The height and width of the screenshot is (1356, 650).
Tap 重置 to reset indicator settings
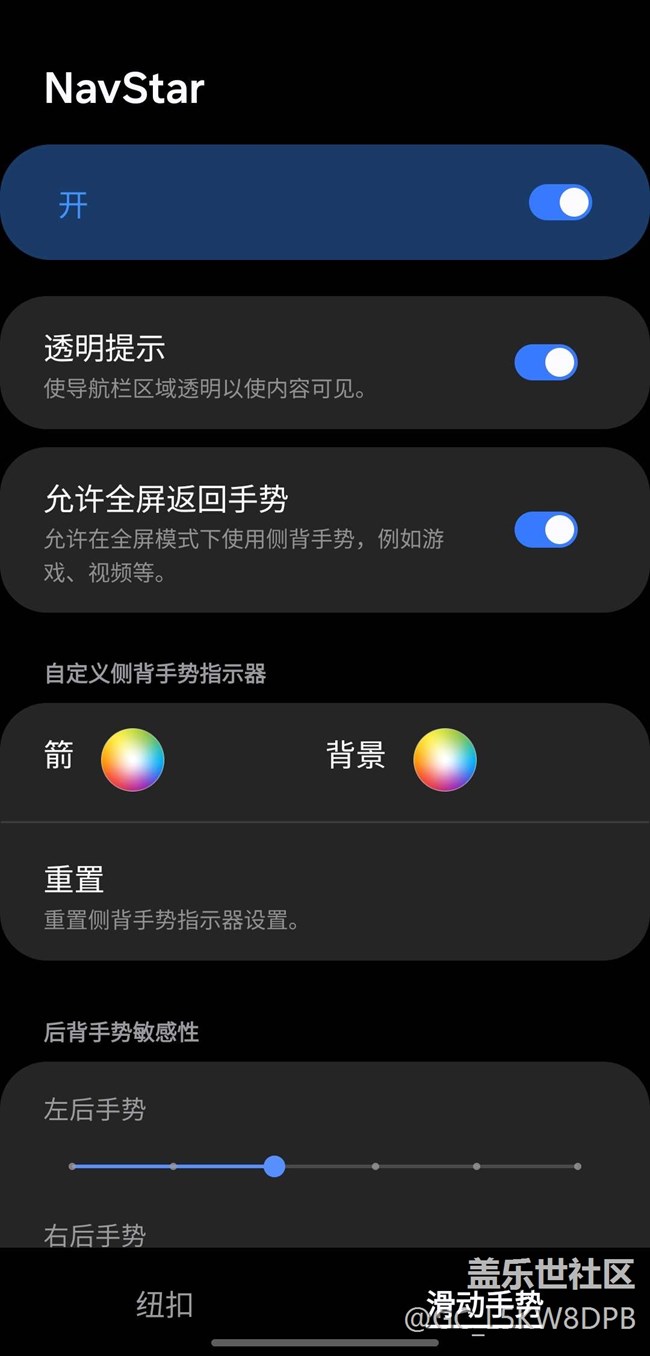click(75, 880)
